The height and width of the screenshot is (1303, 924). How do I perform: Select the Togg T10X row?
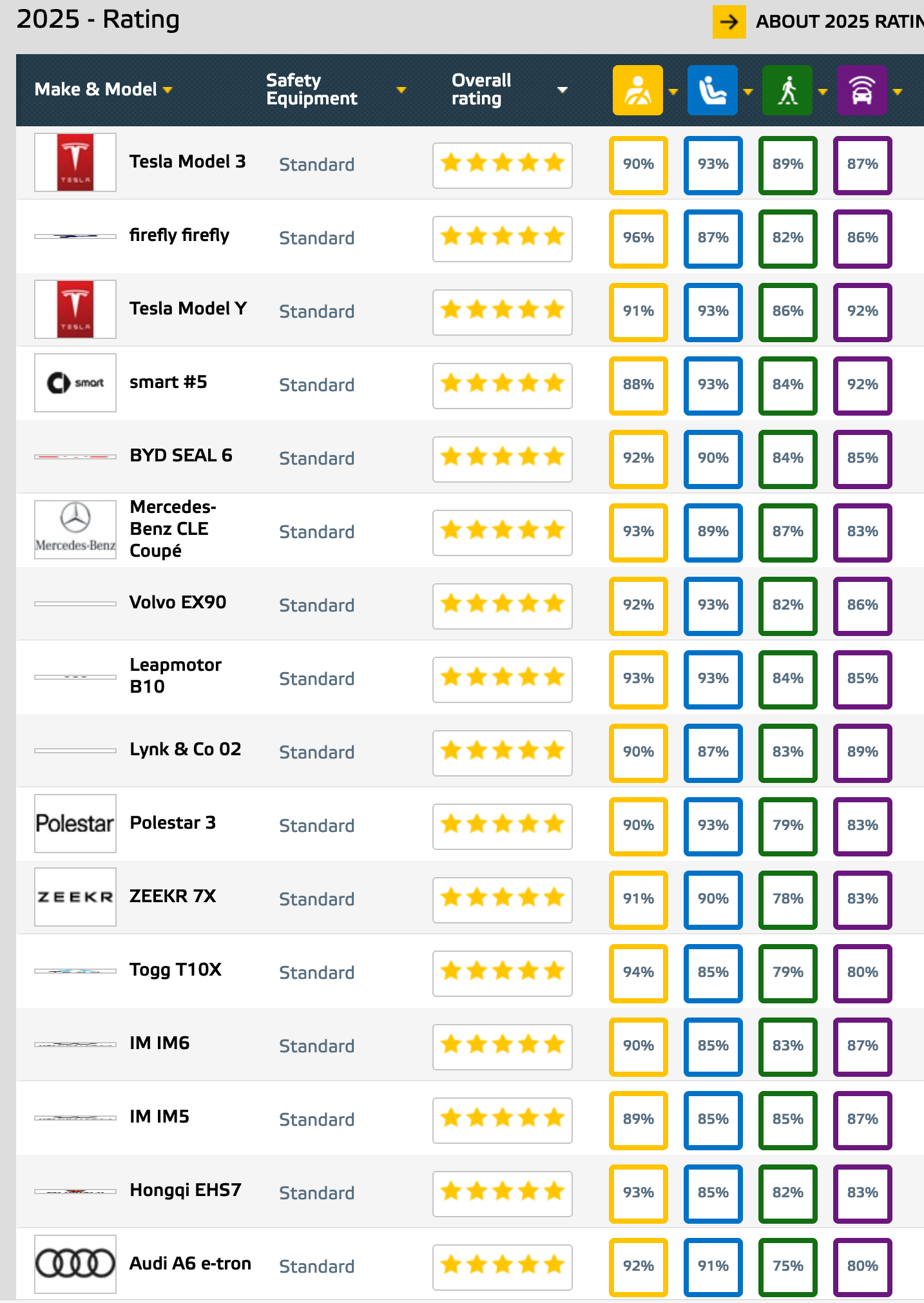(175, 970)
